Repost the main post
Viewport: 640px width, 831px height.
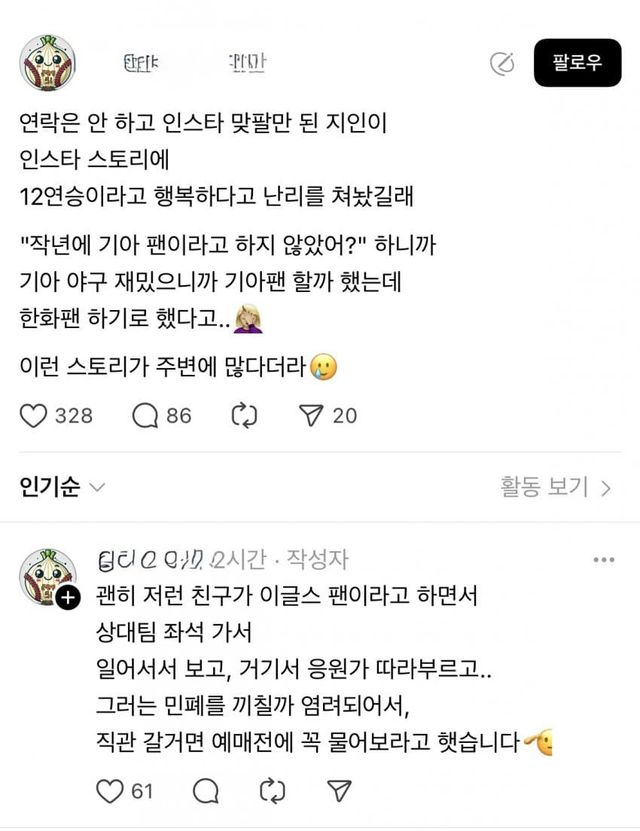(x=244, y=415)
